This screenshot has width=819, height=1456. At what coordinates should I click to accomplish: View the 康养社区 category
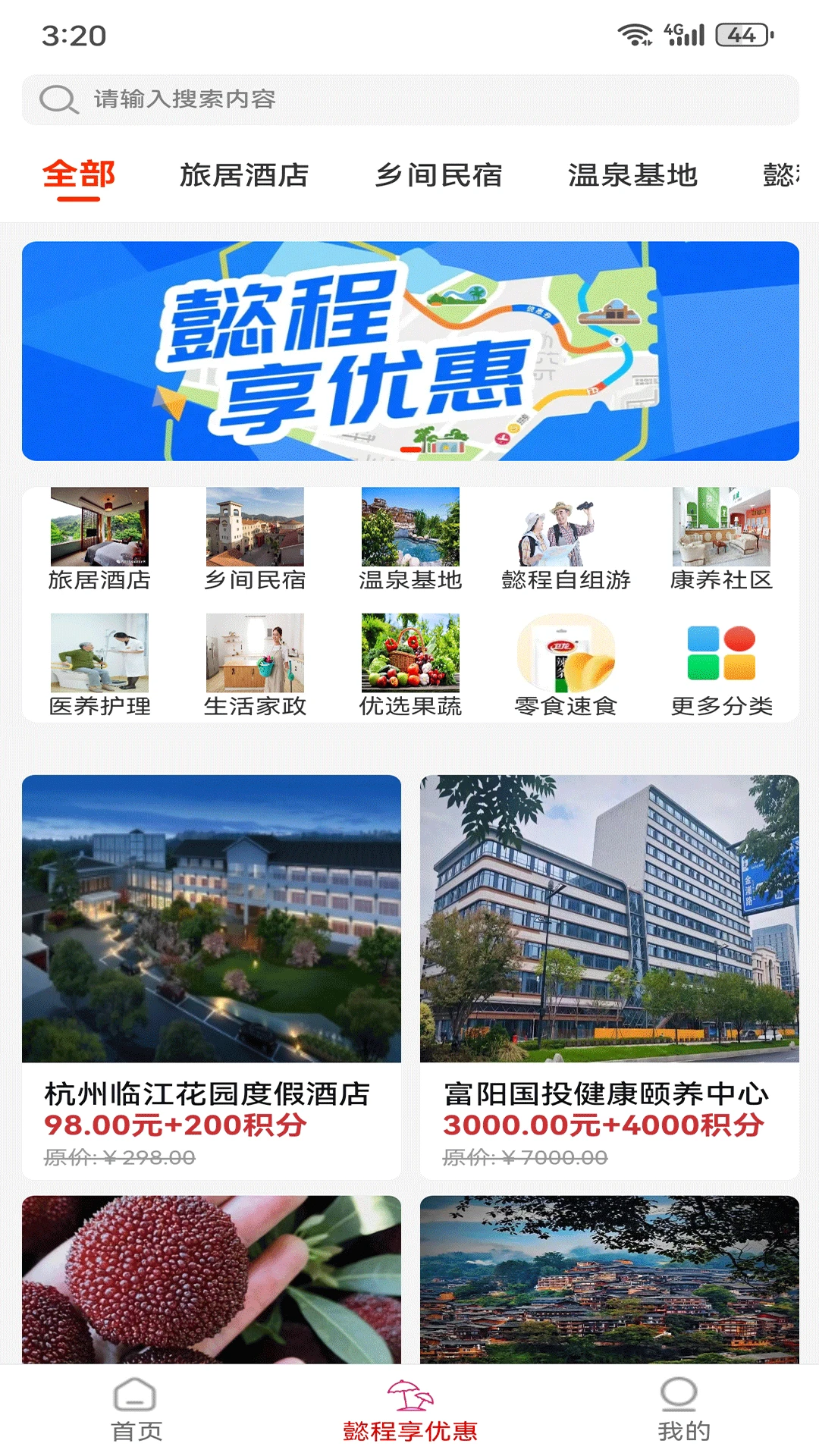(721, 539)
